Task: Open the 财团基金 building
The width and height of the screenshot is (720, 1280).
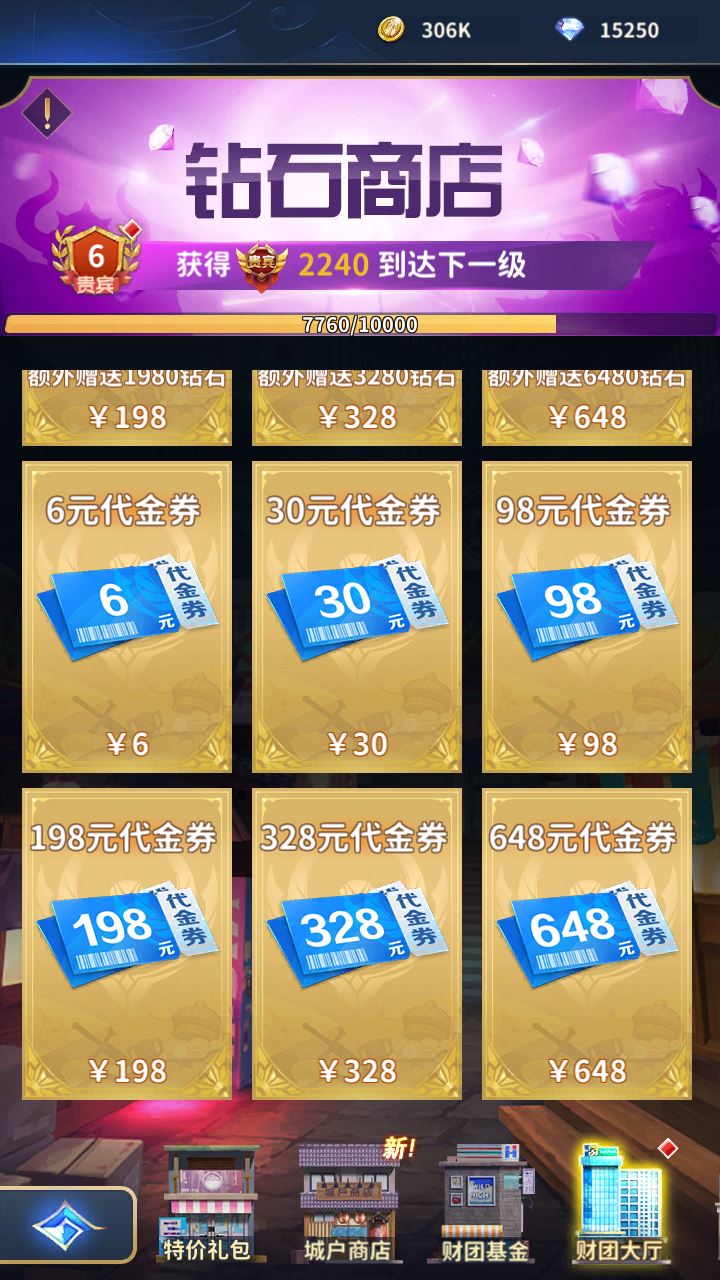Action: (x=485, y=1205)
